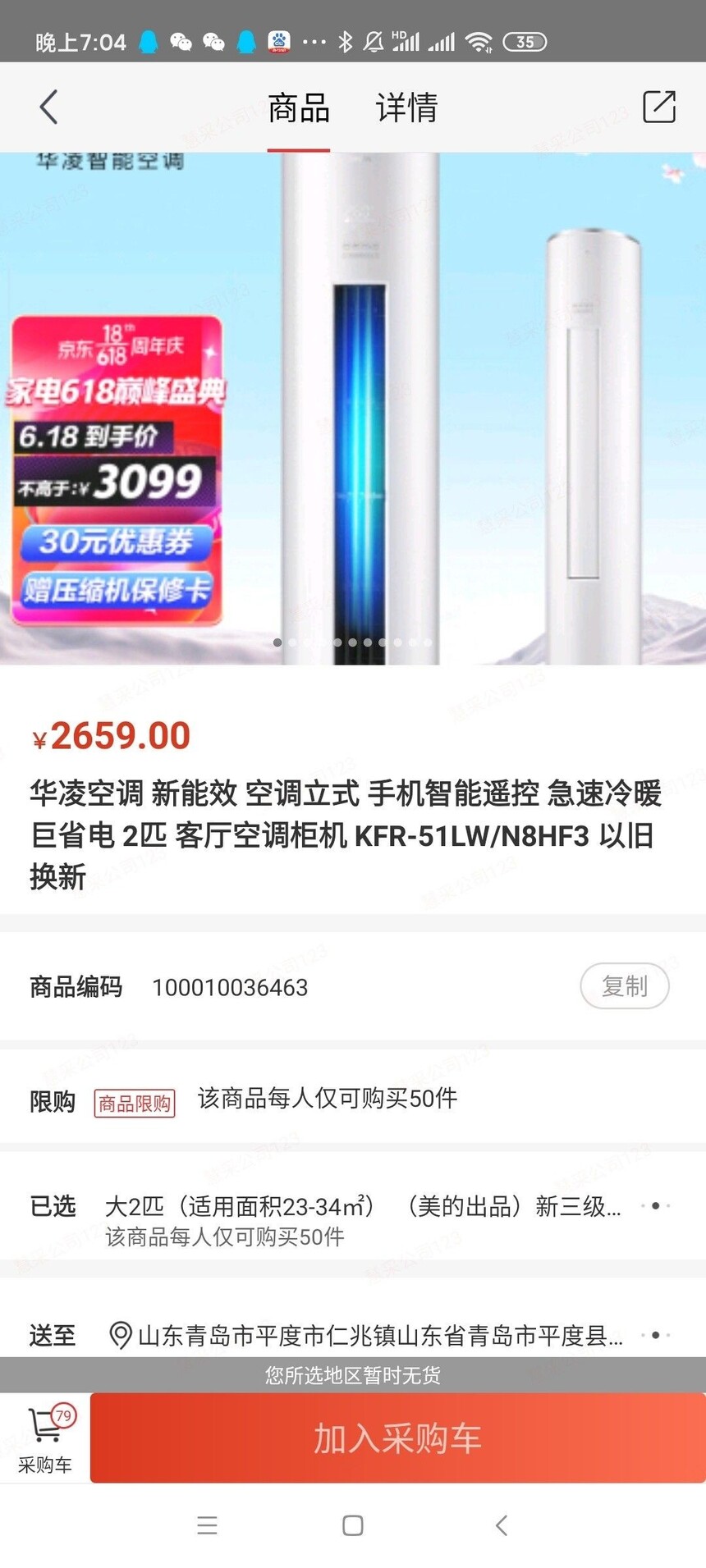Tap 加入采购车 to add item
This screenshot has height=1568, width=706.
click(397, 1438)
